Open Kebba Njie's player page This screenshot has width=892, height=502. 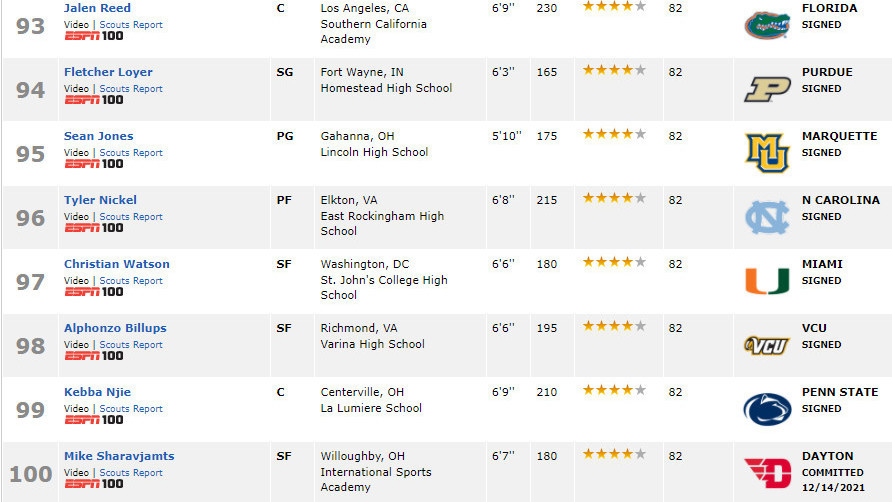[97, 392]
